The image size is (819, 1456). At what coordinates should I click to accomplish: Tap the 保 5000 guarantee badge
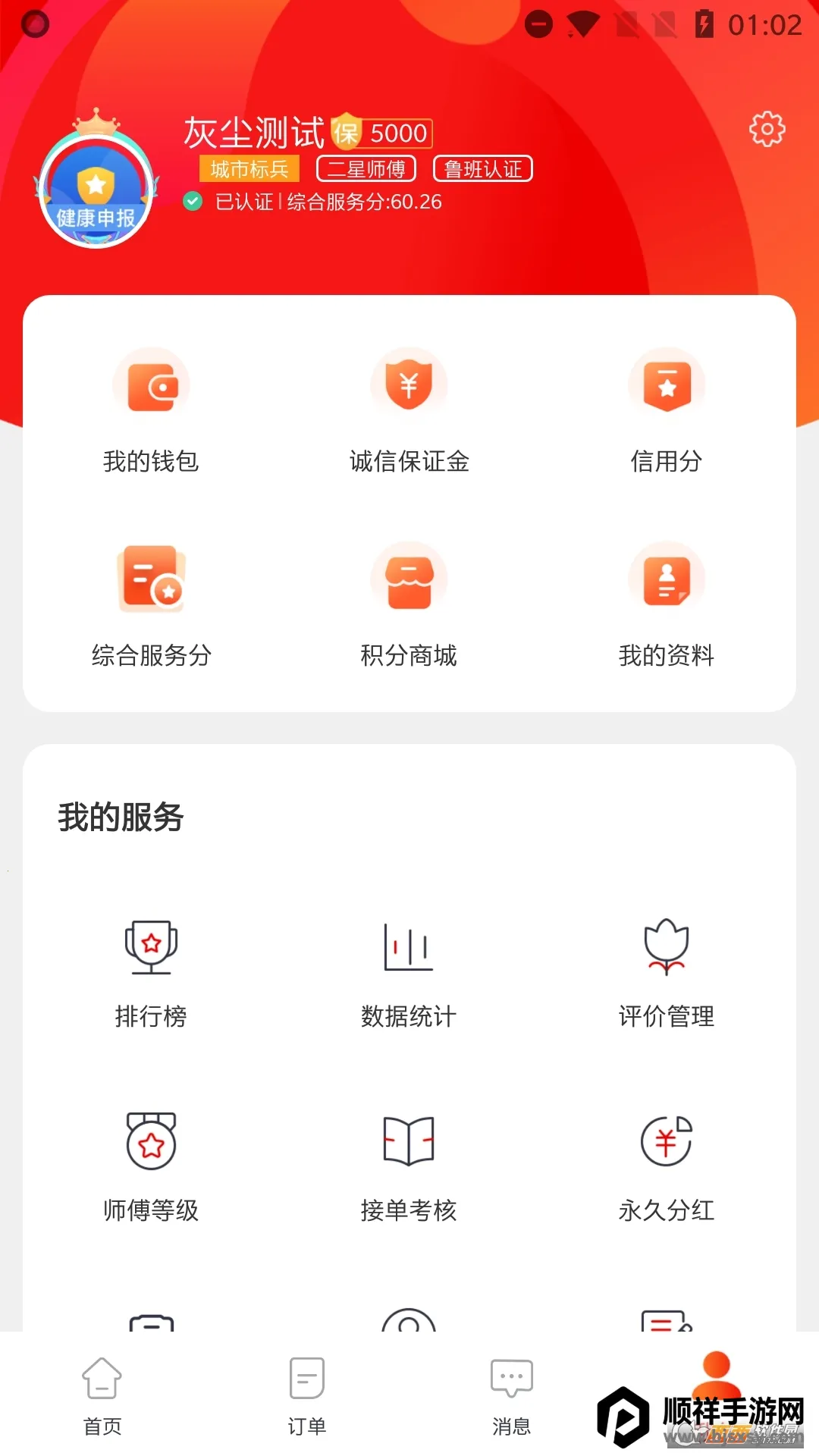[x=382, y=133]
